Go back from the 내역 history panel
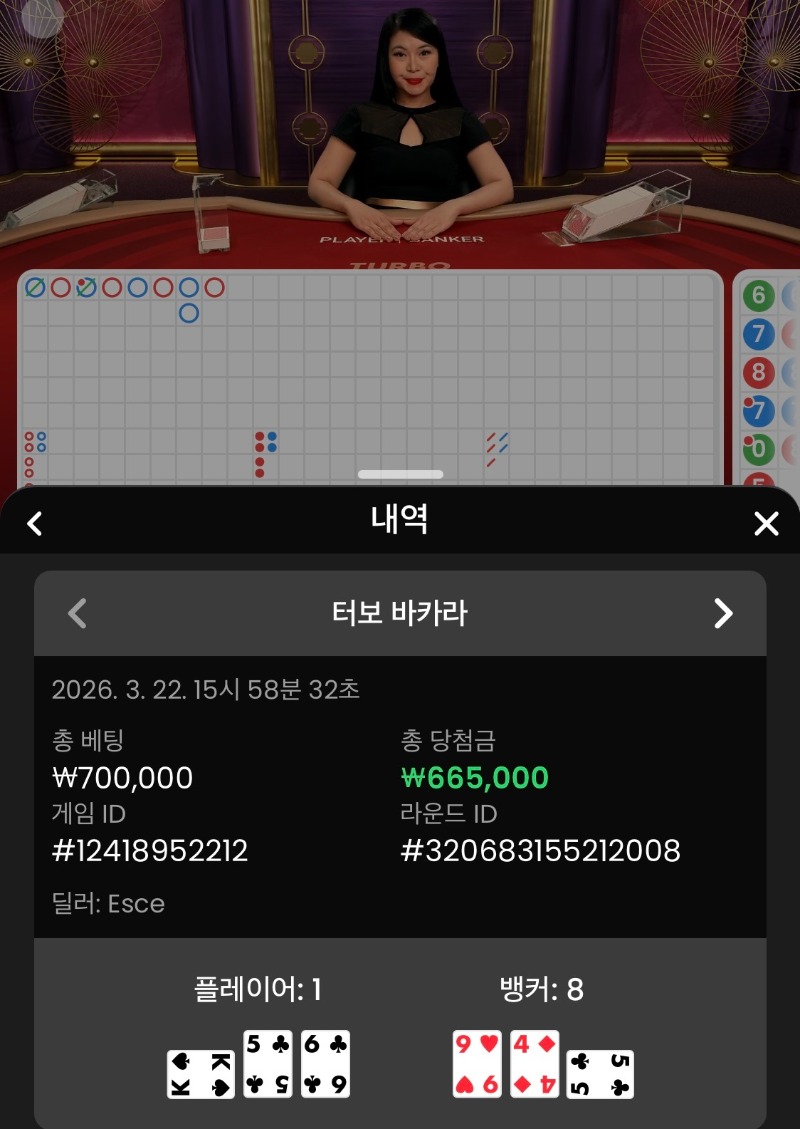Image resolution: width=800 pixels, height=1129 pixels. click(35, 523)
